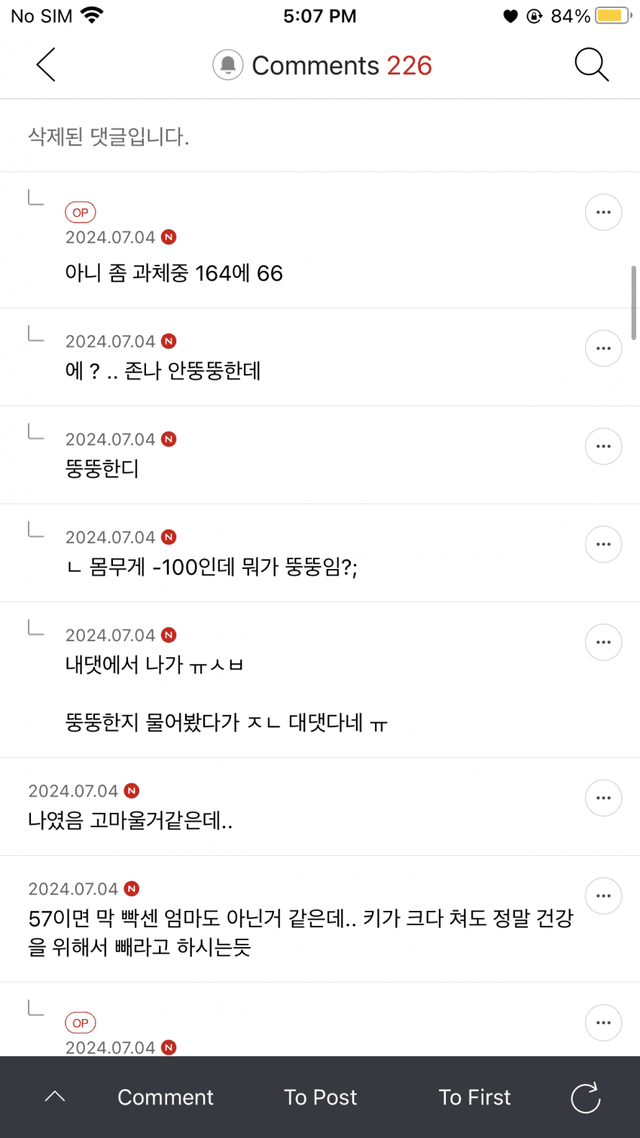Jump to top with the up chevron
640x1138 pixels.
[x=55, y=1097]
